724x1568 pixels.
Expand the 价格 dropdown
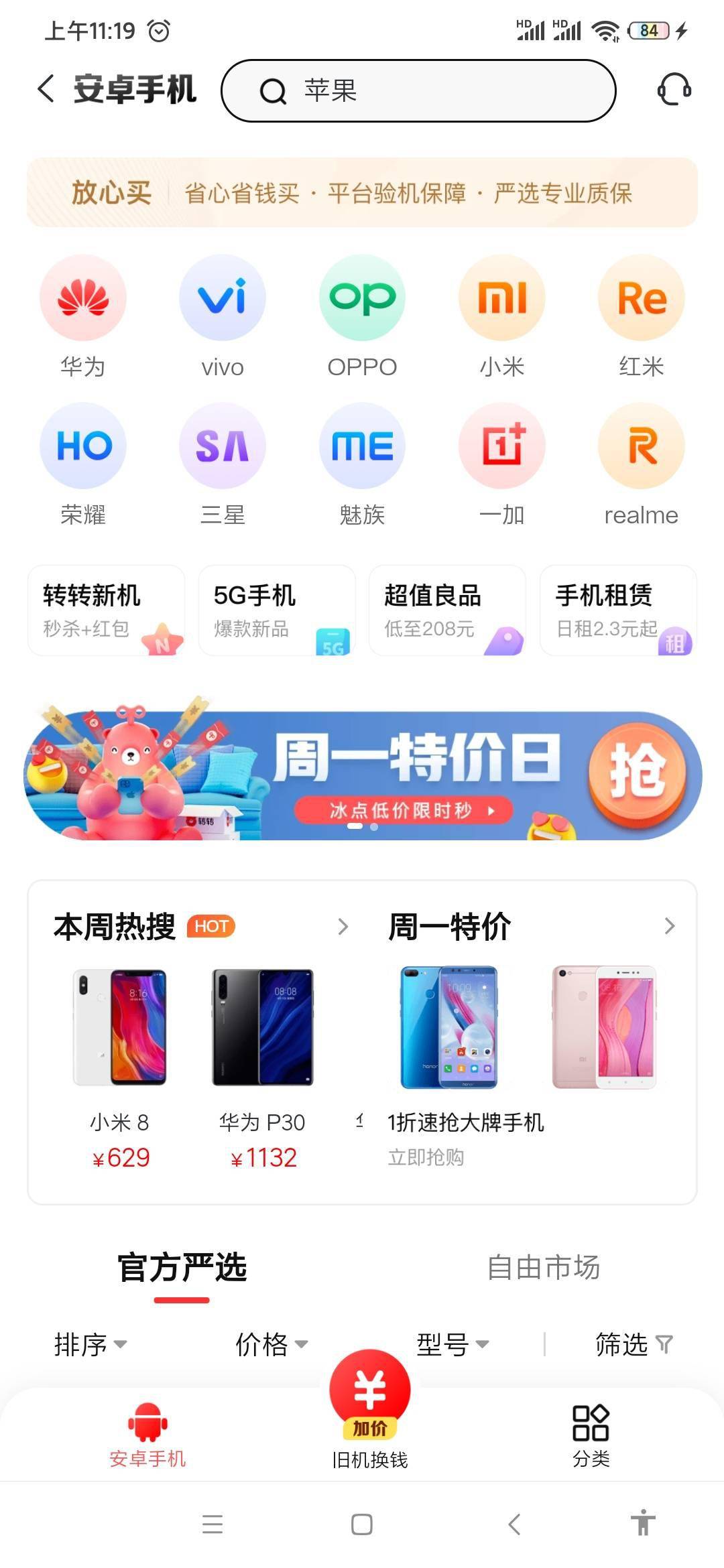click(271, 1344)
